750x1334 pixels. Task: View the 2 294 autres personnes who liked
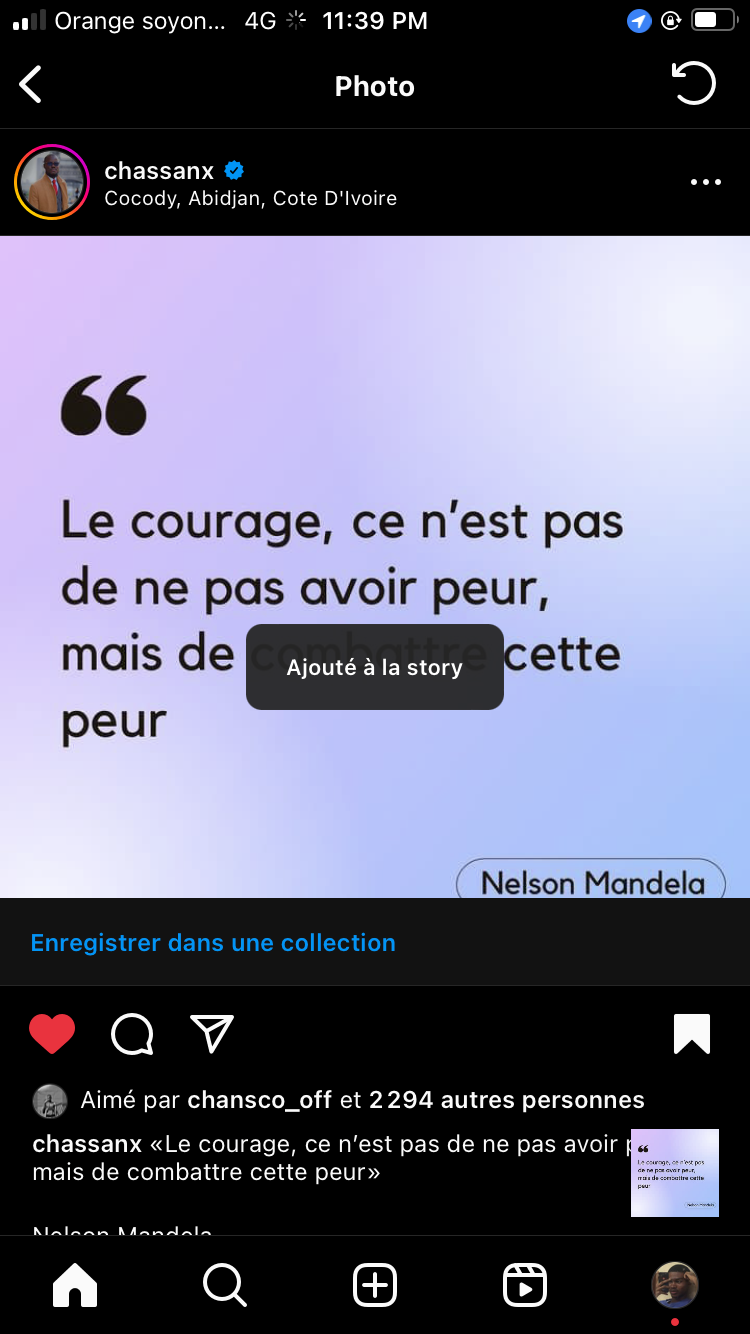tap(506, 1101)
